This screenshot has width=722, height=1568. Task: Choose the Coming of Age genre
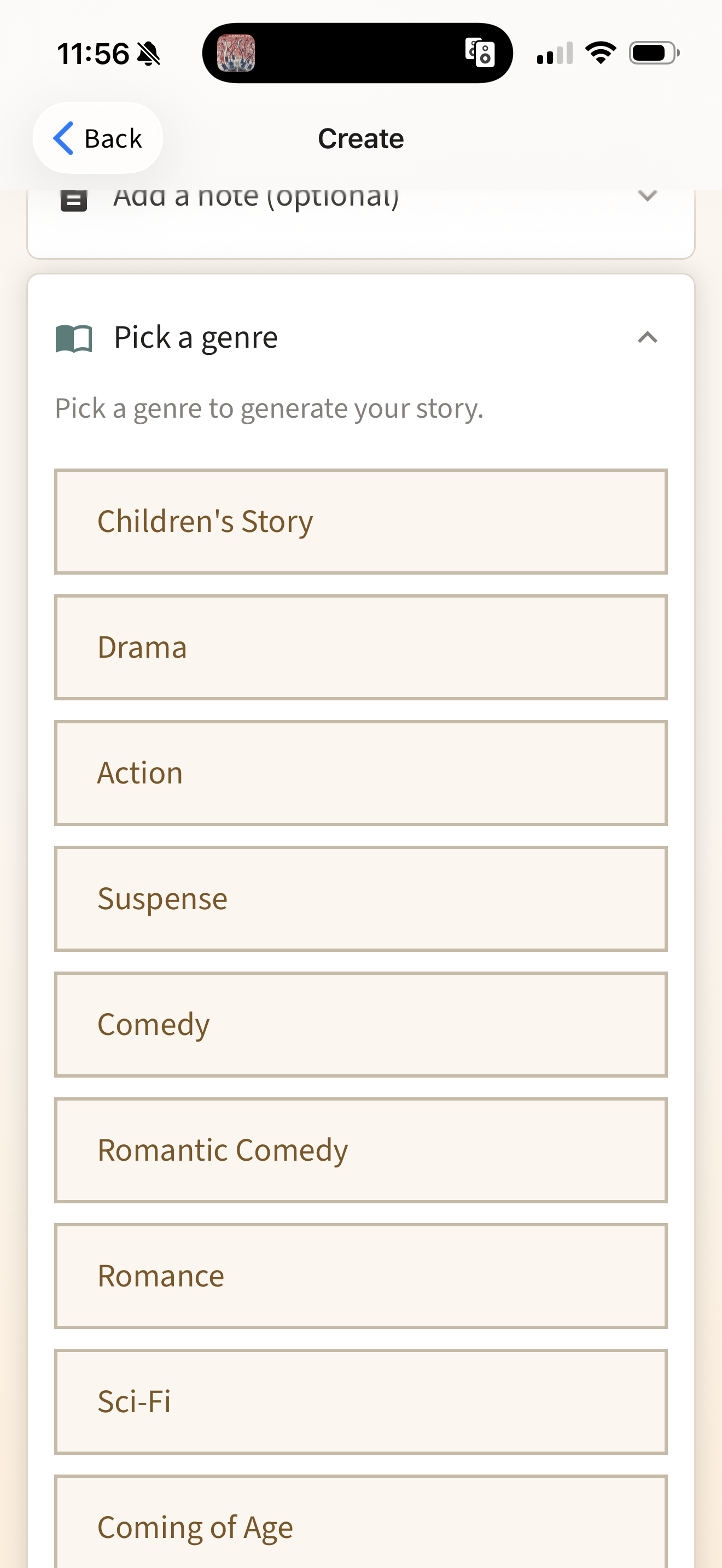tap(360, 1525)
